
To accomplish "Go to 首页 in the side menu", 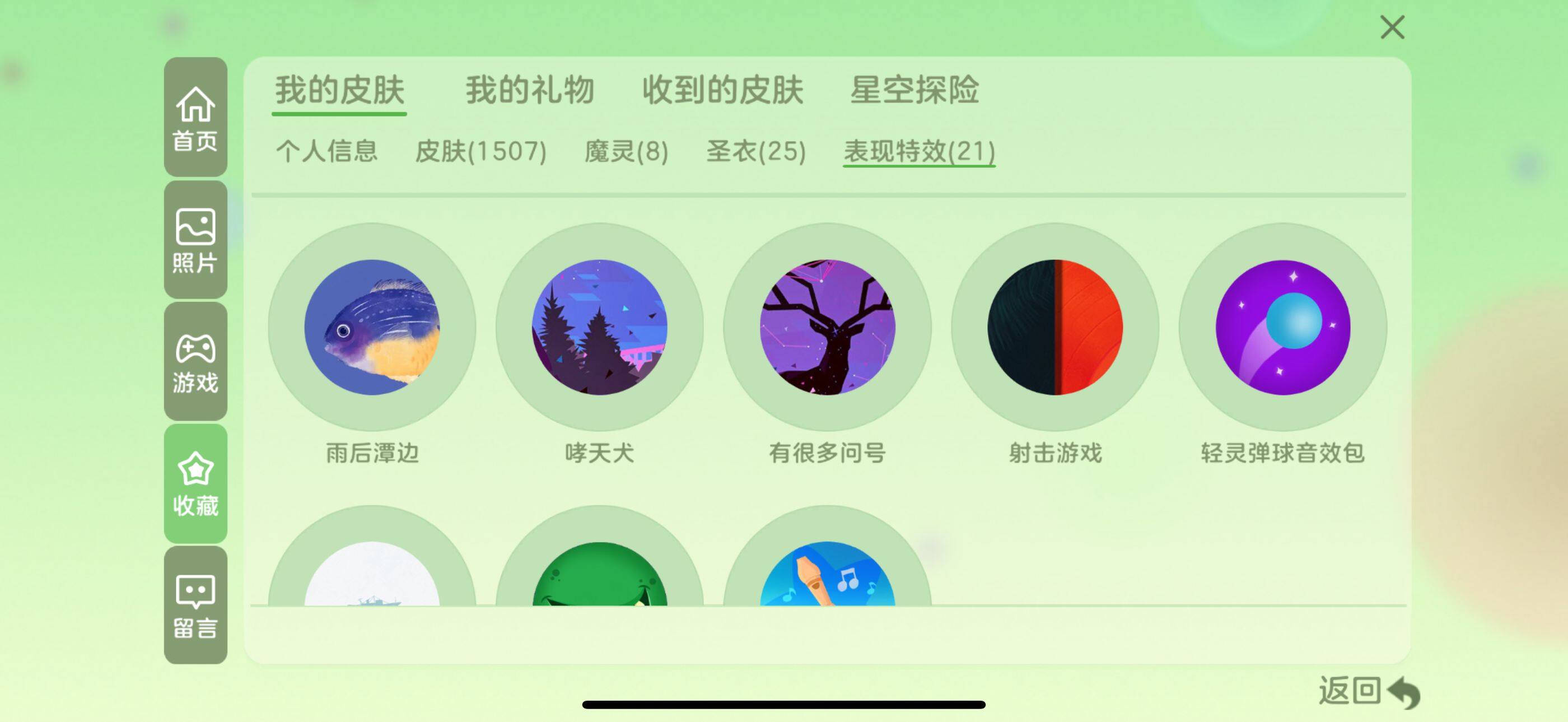I will pyautogui.click(x=195, y=118).
